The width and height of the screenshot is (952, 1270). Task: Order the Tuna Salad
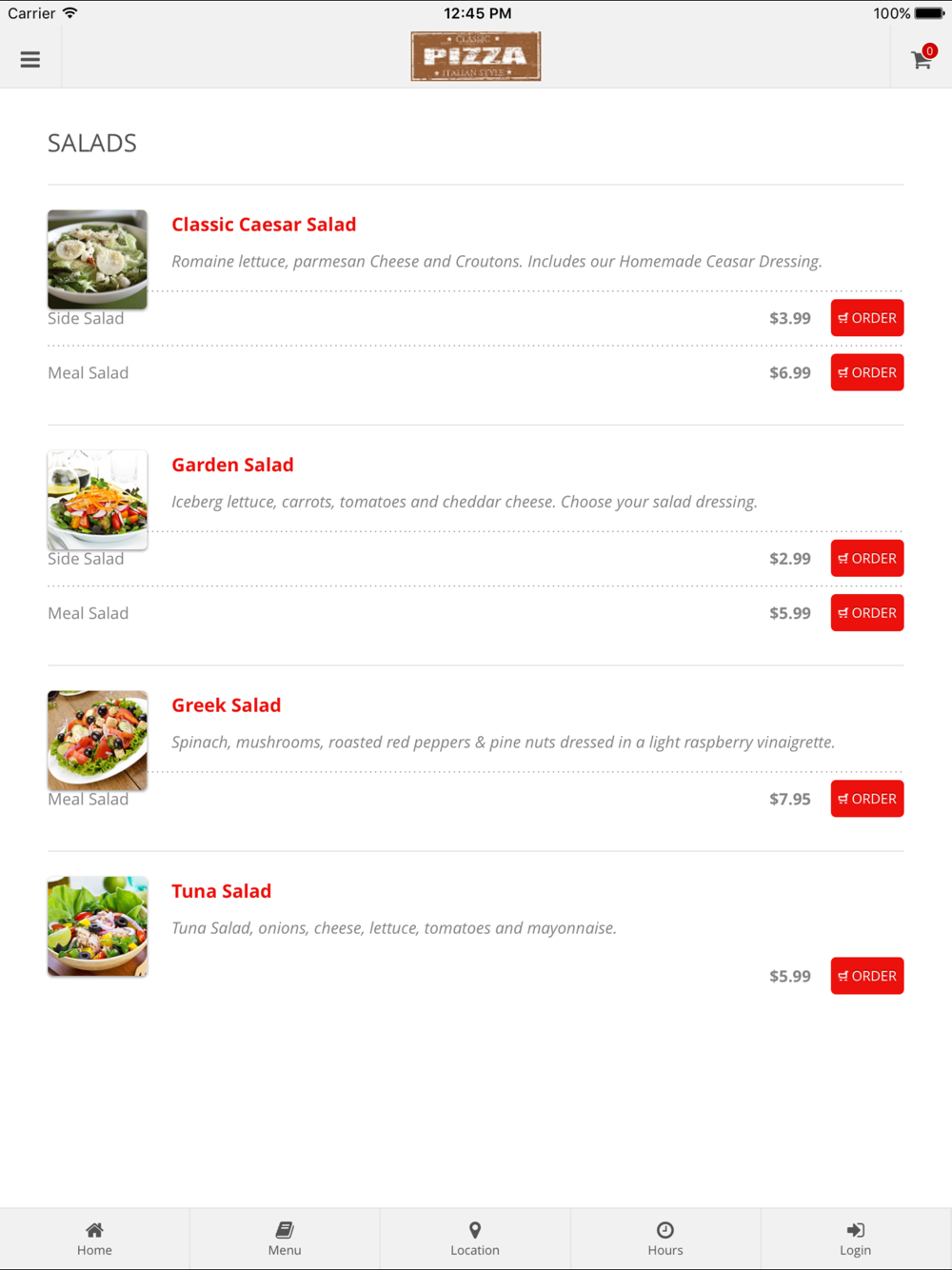[866, 976]
